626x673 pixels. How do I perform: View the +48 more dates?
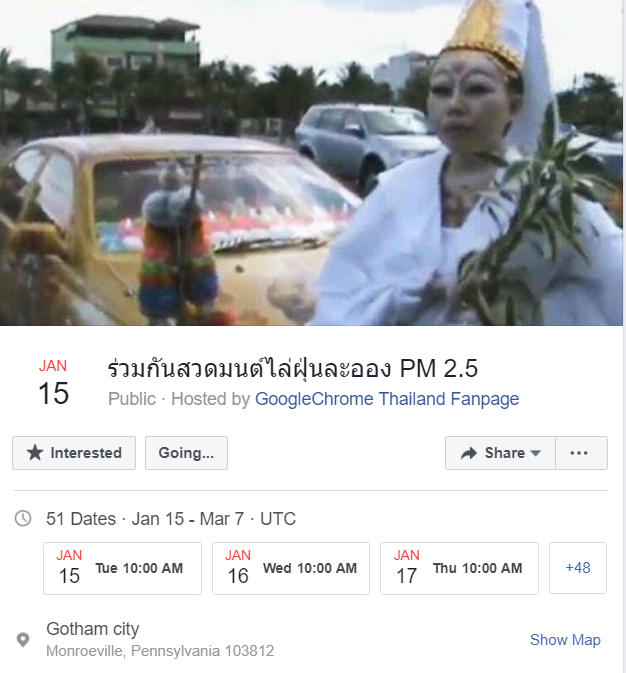(578, 568)
